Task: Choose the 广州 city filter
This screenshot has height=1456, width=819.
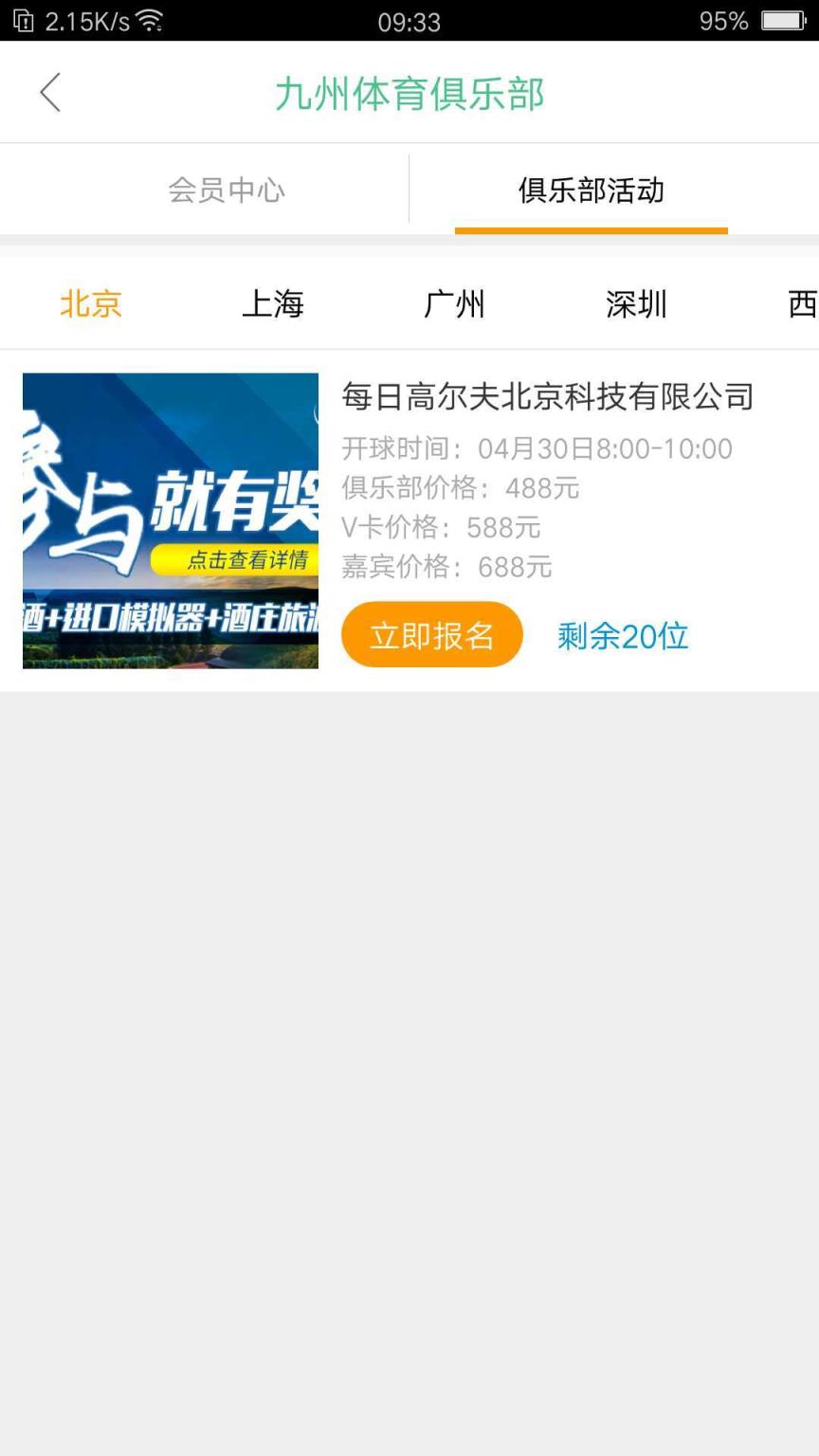Action: tap(455, 303)
